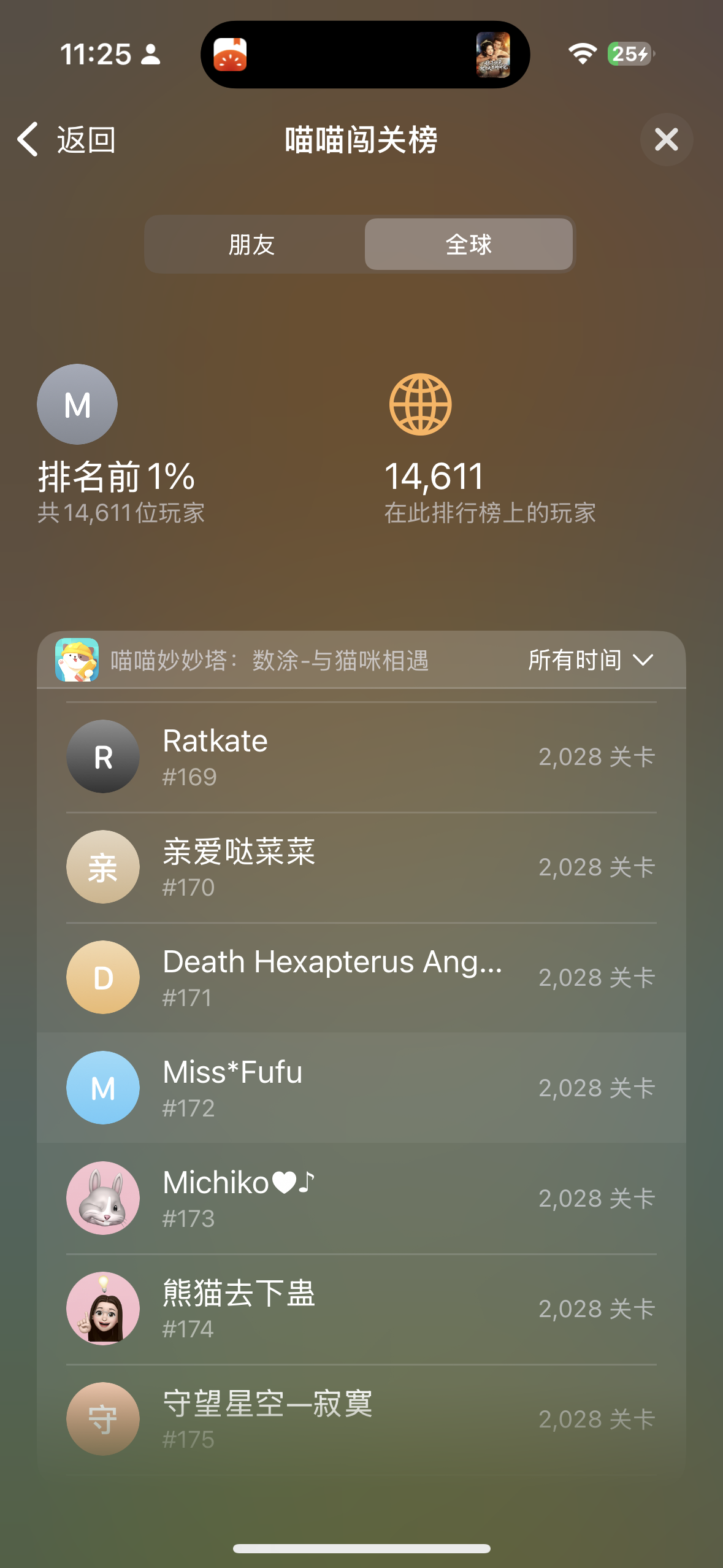Tap Ratkate's avatar with letter R
This screenshot has height=1568, width=723.
coord(102,756)
